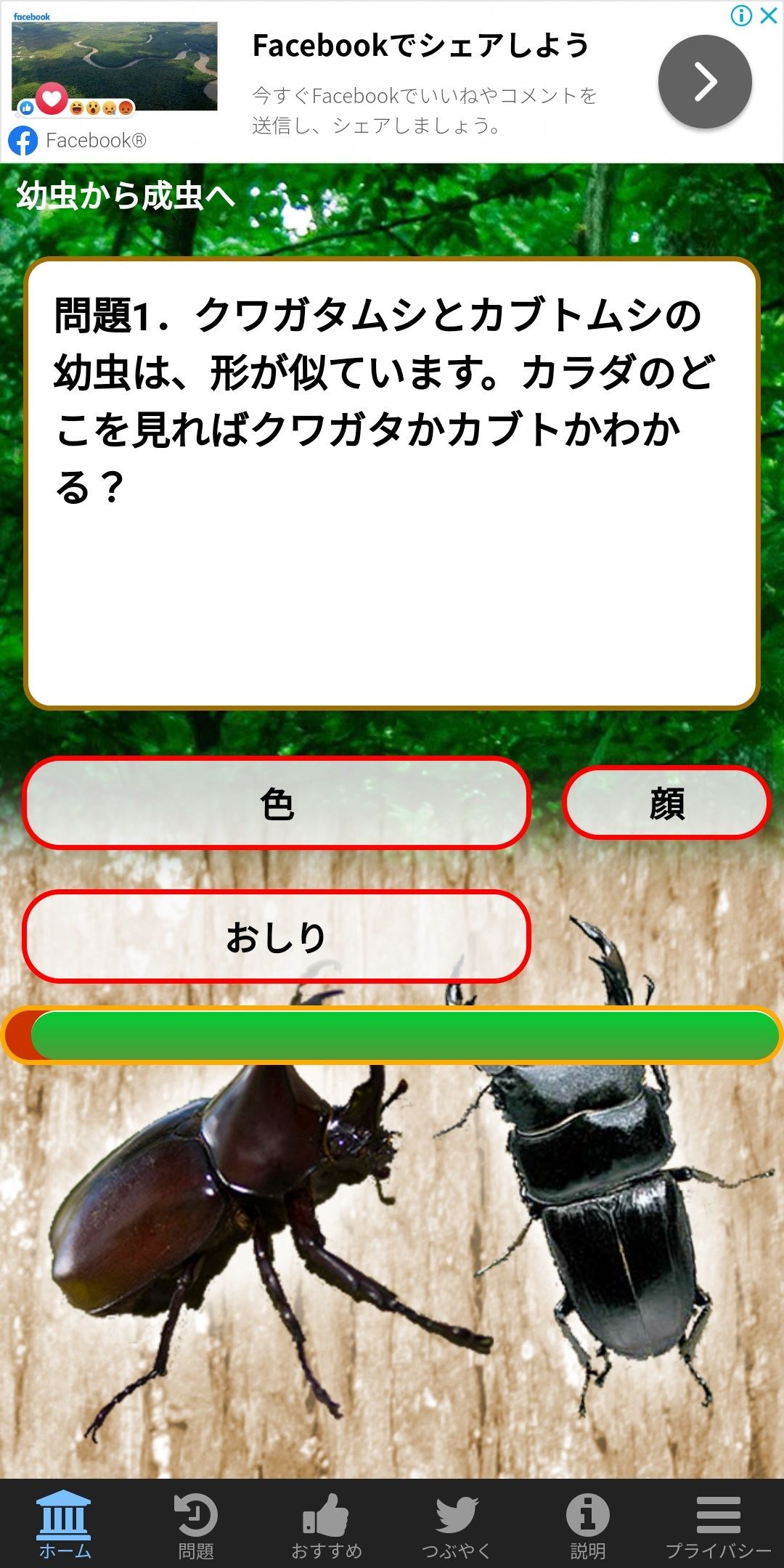Open the ad info icon

(x=741, y=15)
